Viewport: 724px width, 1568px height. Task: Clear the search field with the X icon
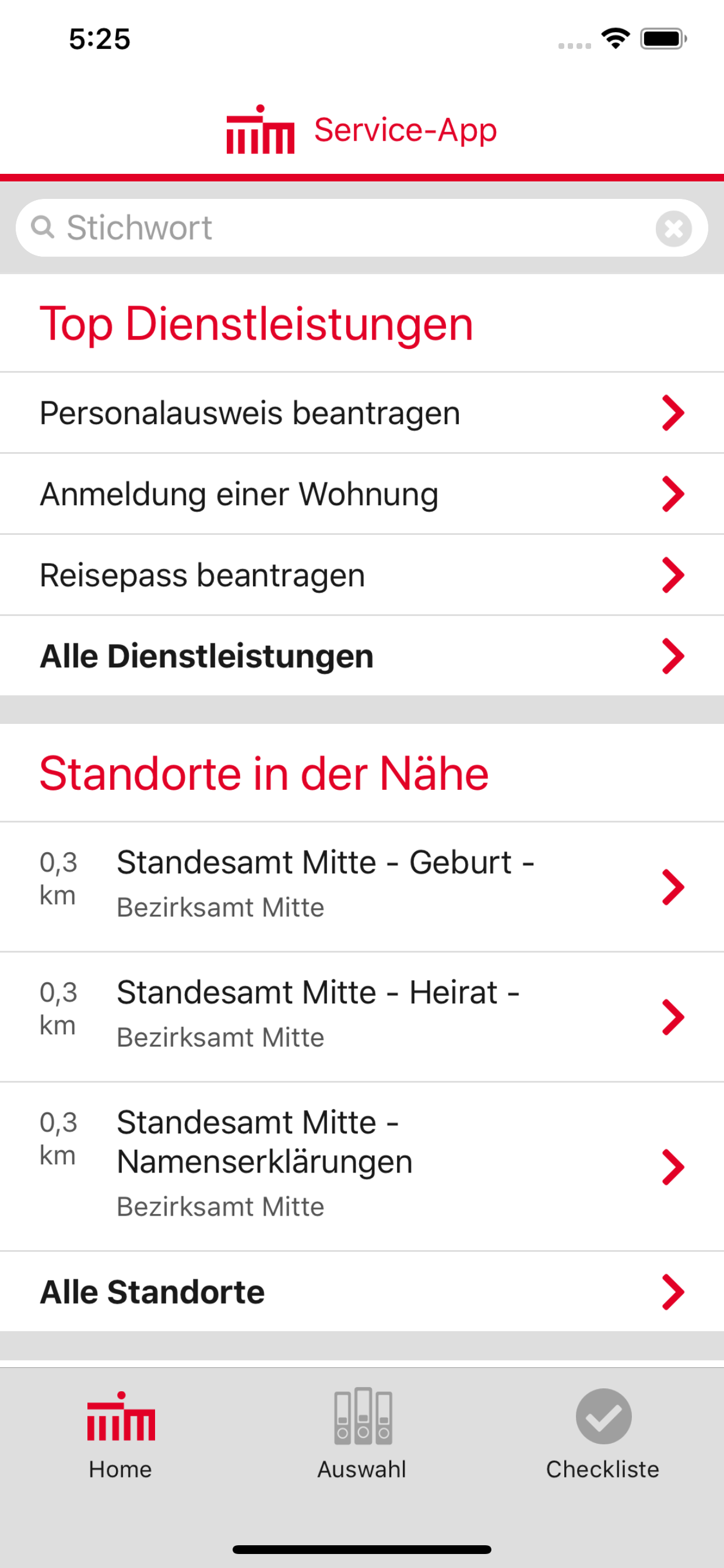tap(674, 228)
